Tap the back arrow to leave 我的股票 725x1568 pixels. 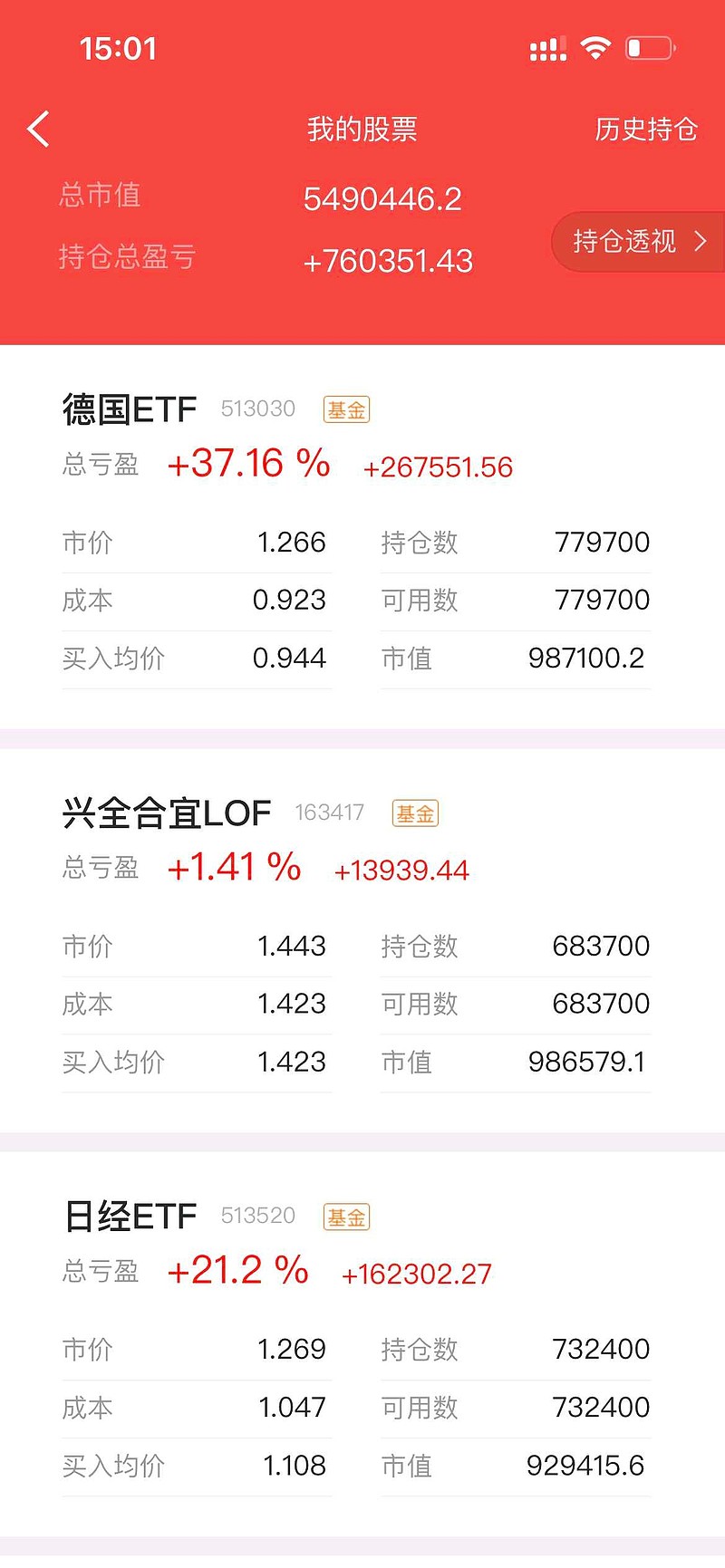[37, 129]
